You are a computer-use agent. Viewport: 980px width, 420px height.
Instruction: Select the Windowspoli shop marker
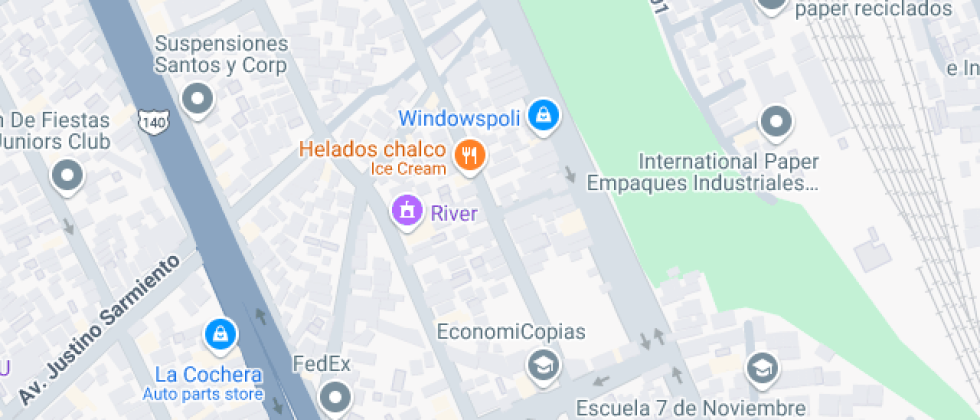[x=543, y=115]
